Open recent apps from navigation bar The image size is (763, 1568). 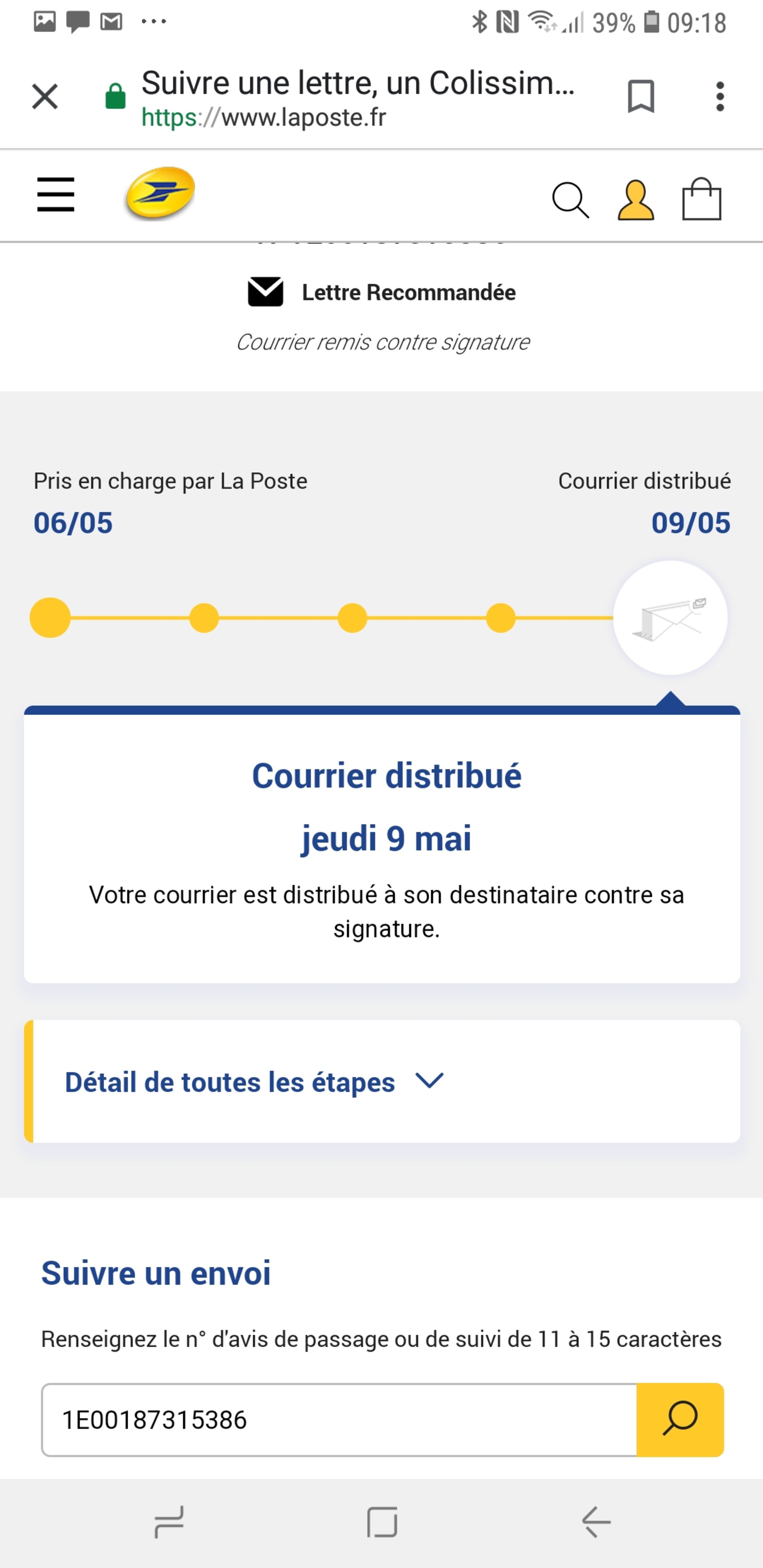169,1522
